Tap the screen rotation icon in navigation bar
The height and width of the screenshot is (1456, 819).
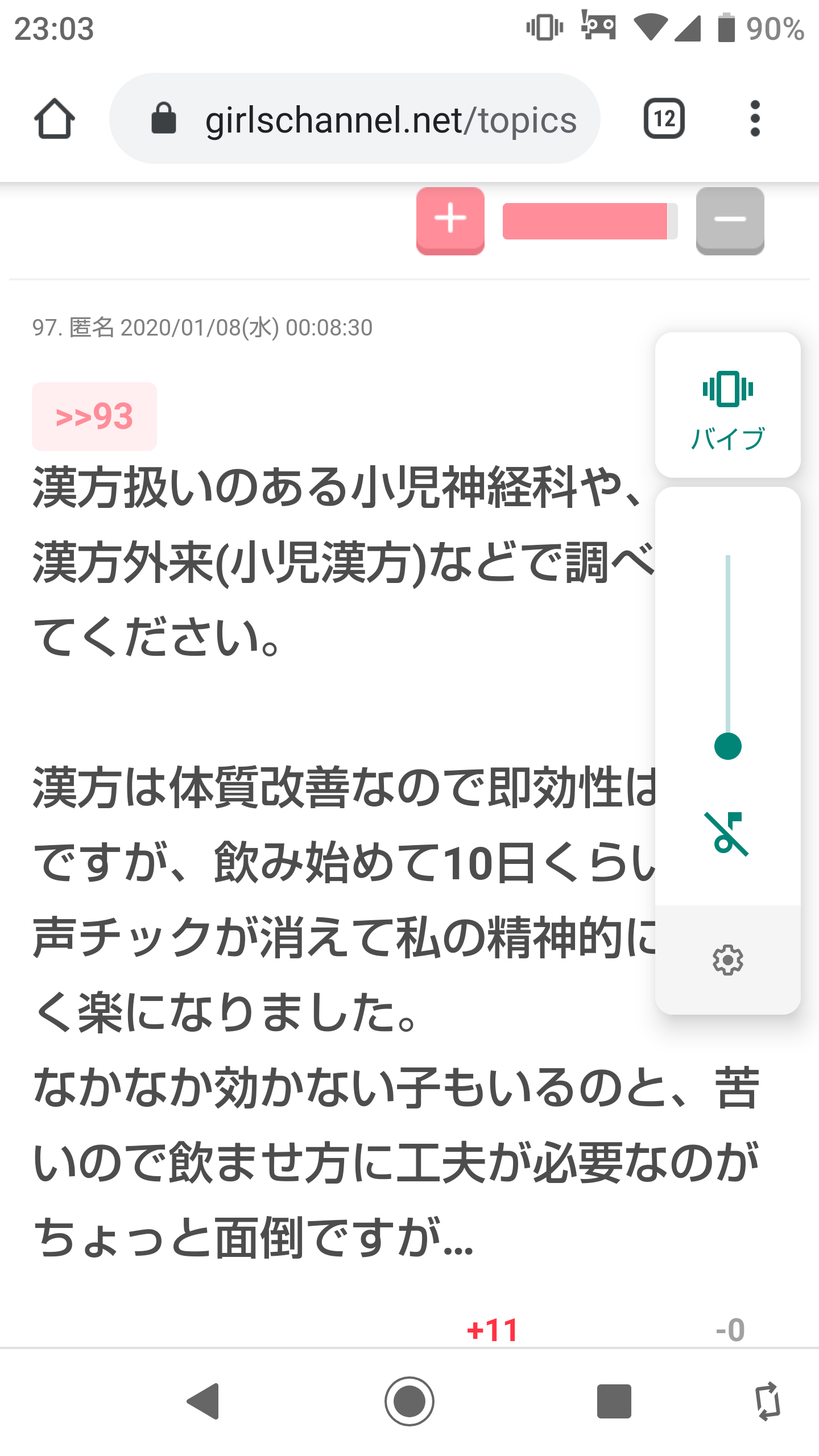768,1401
